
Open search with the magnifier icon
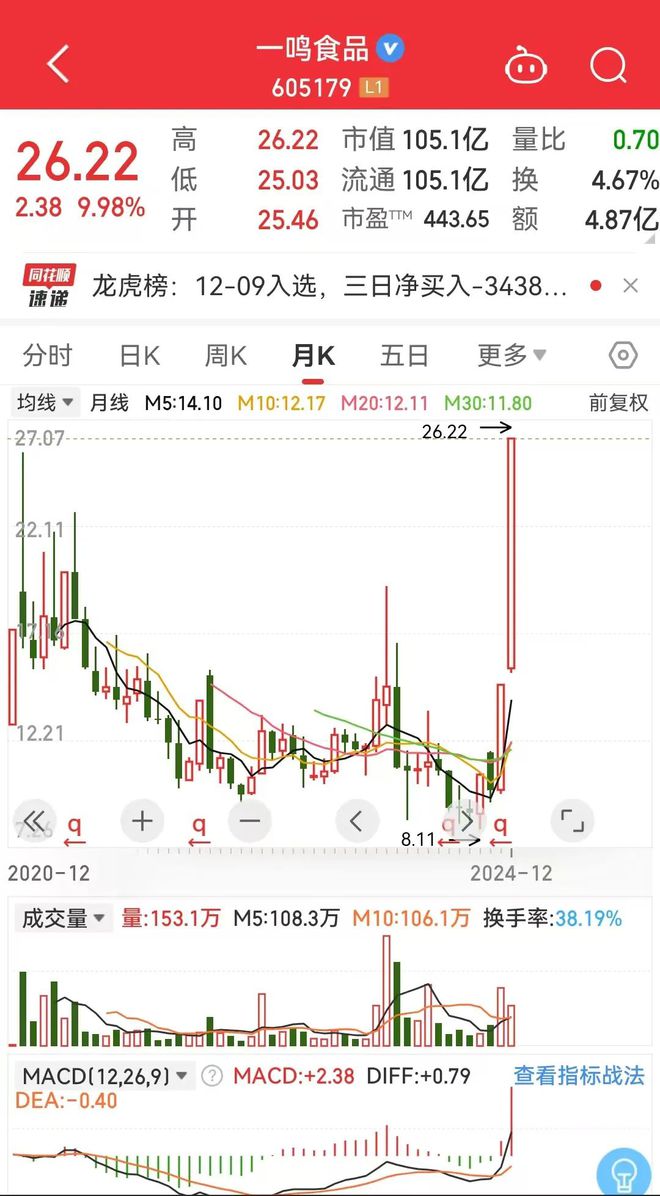click(608, 66)
